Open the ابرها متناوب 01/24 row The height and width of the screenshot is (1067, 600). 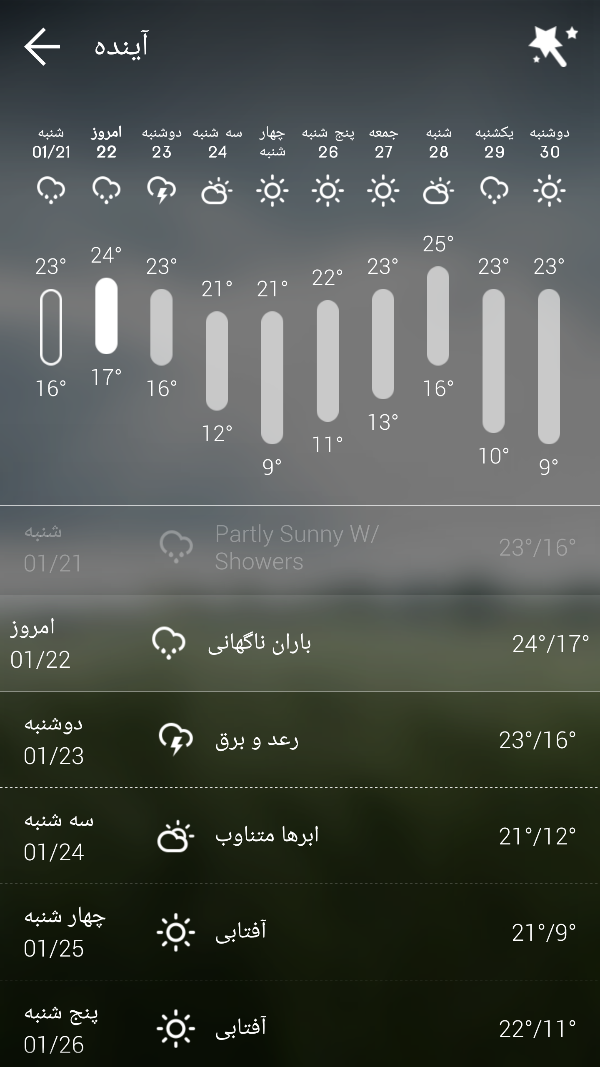click(300, 836)
